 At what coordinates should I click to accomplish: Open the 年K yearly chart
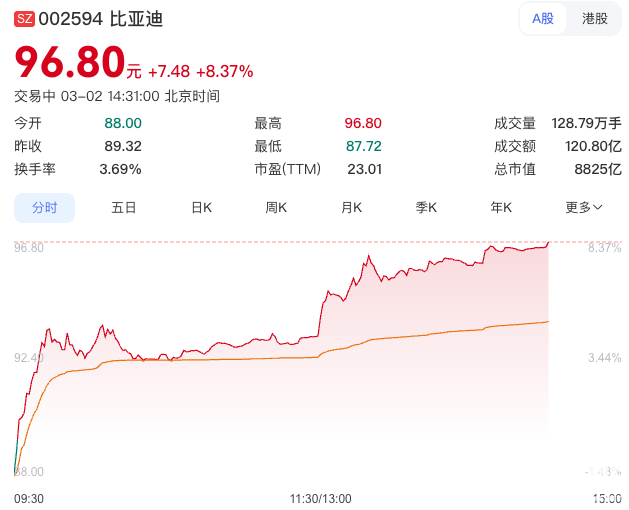tap(501, 207)
